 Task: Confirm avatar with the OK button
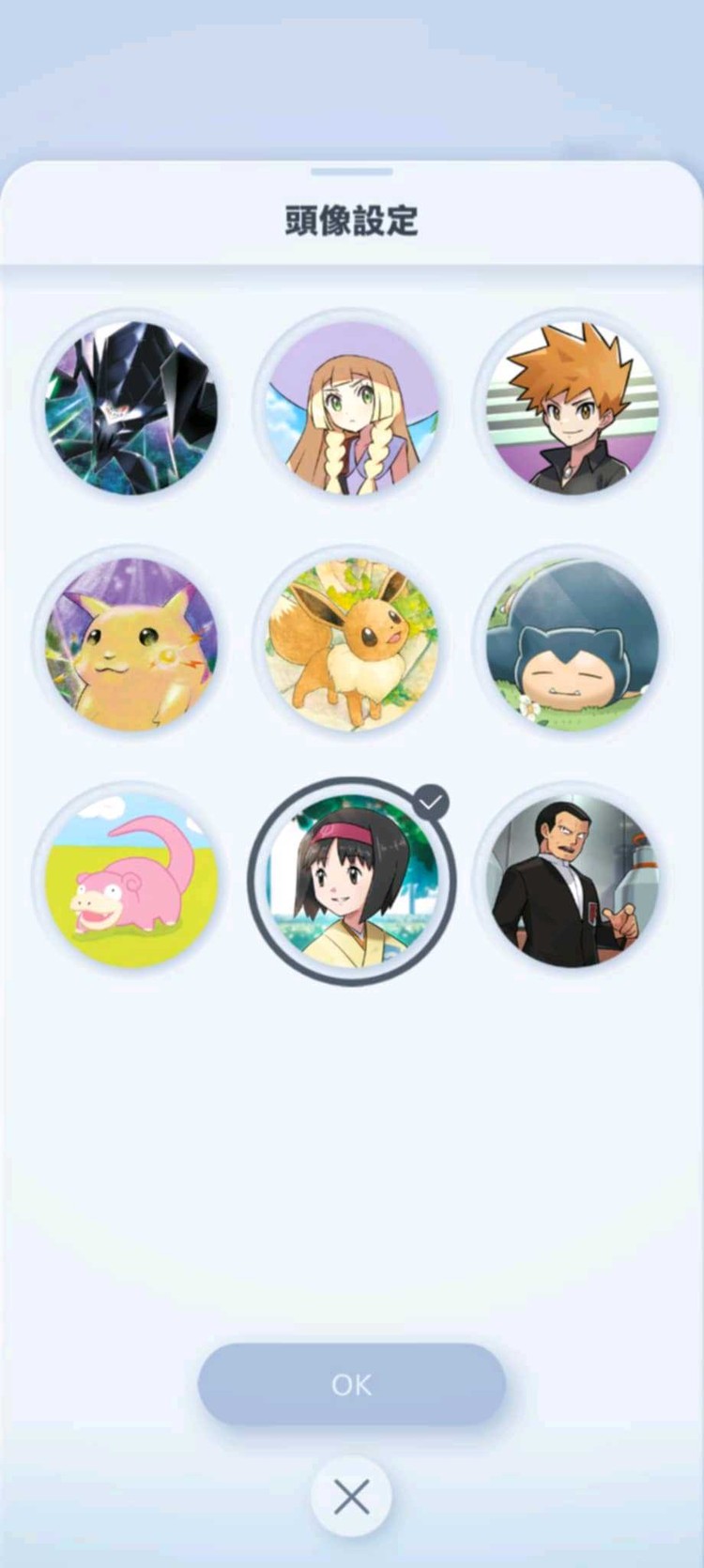pos(352,1384)
